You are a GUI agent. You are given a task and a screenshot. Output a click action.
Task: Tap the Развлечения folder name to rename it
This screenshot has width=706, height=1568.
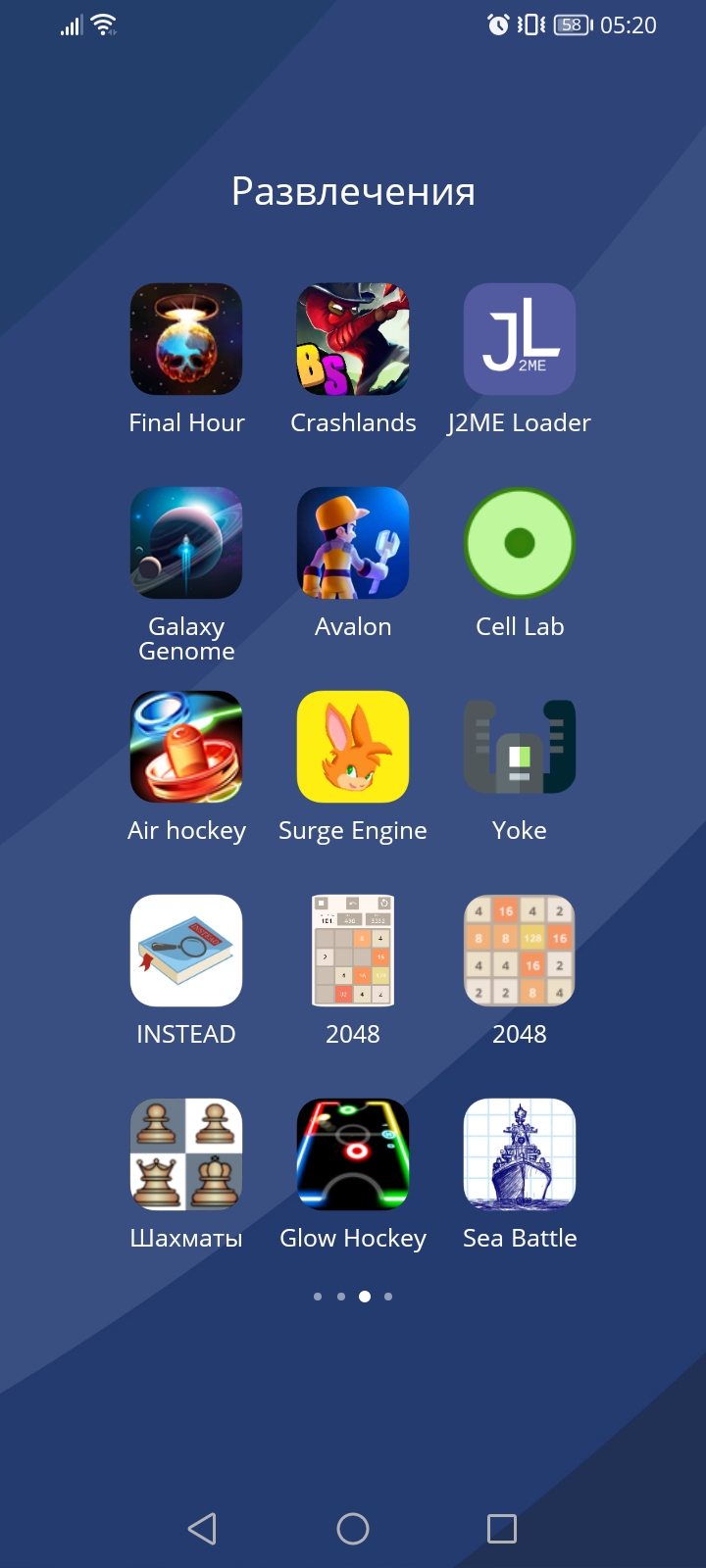(x=353, y=191)
